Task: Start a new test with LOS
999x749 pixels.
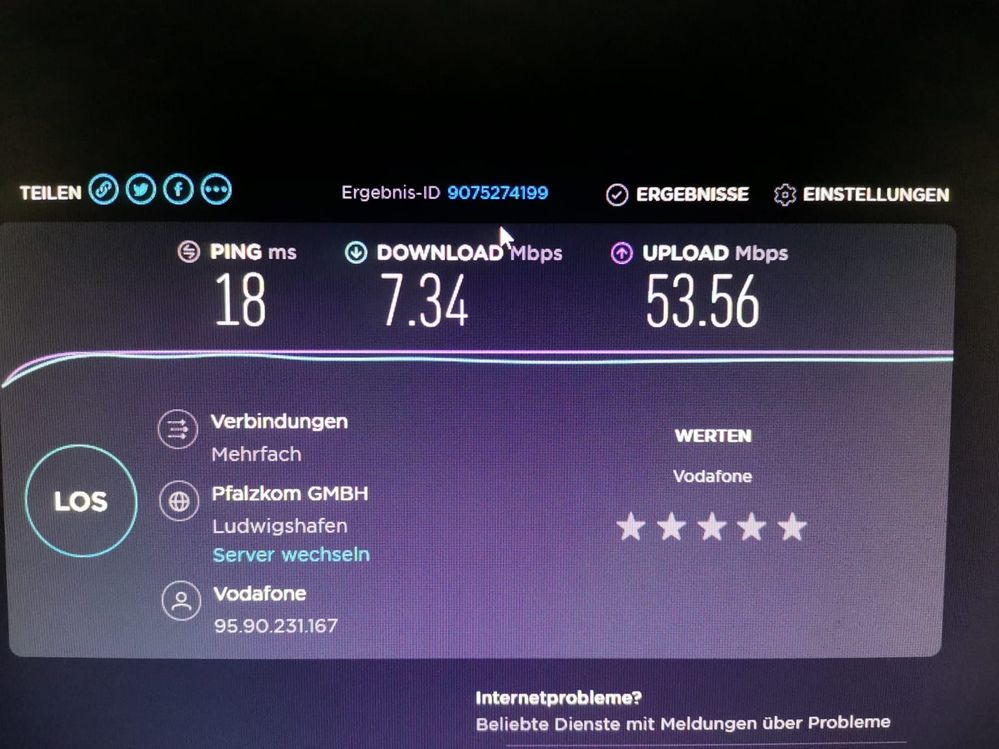Action: point(81,501)
